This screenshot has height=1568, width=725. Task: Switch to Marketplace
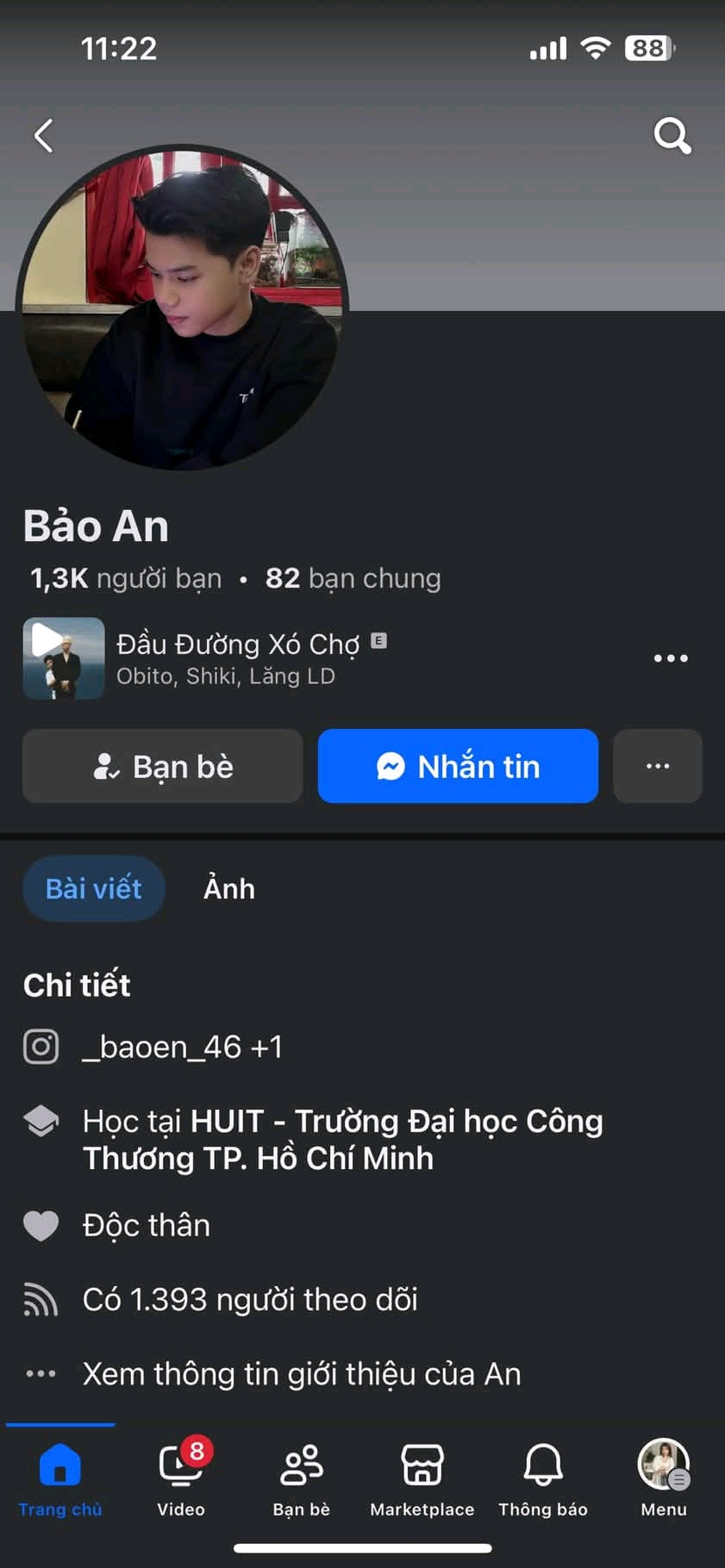pyautogui.click(x=422, y=1478)
